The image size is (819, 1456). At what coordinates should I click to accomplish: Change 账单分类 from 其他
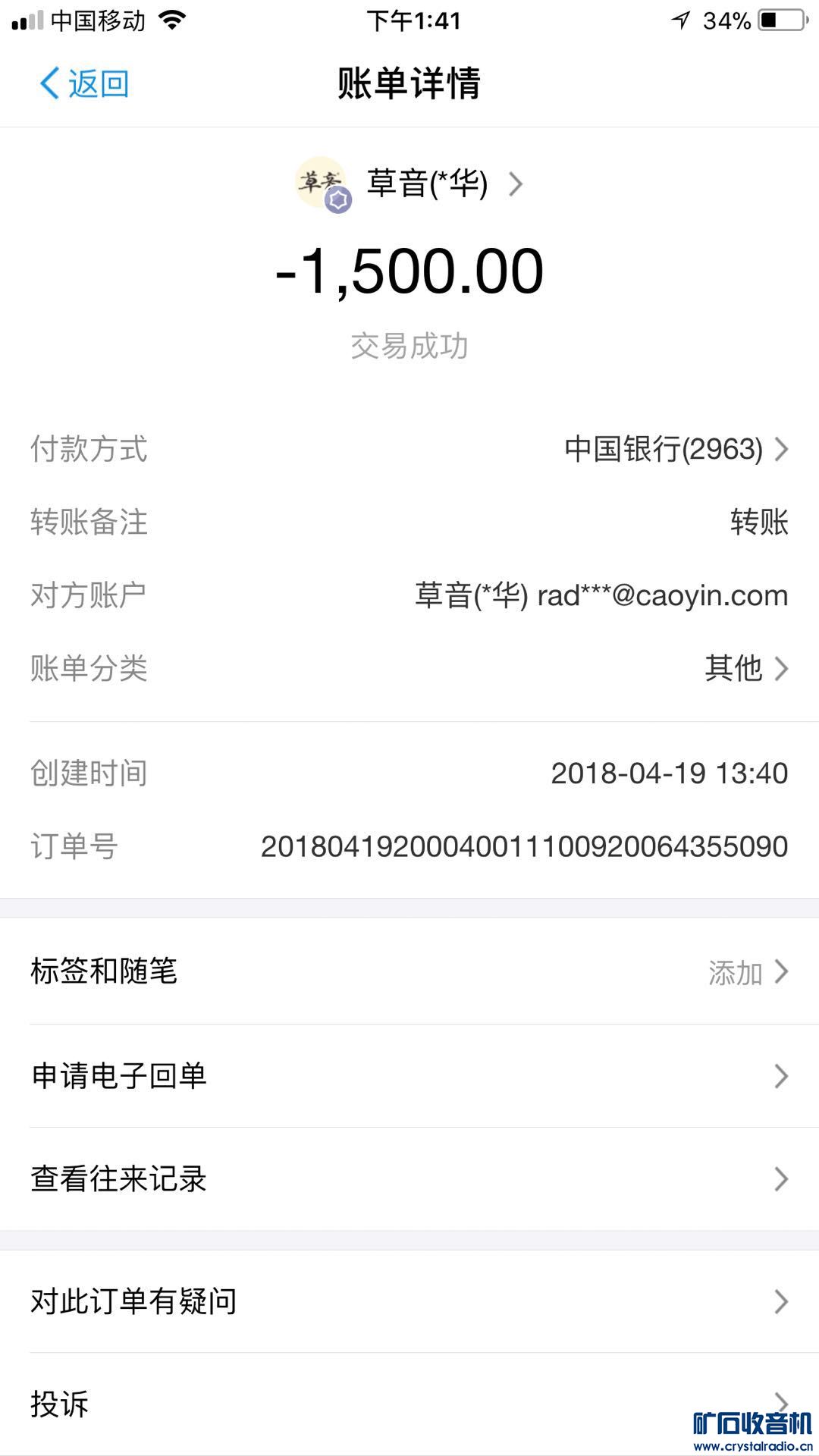745,668
